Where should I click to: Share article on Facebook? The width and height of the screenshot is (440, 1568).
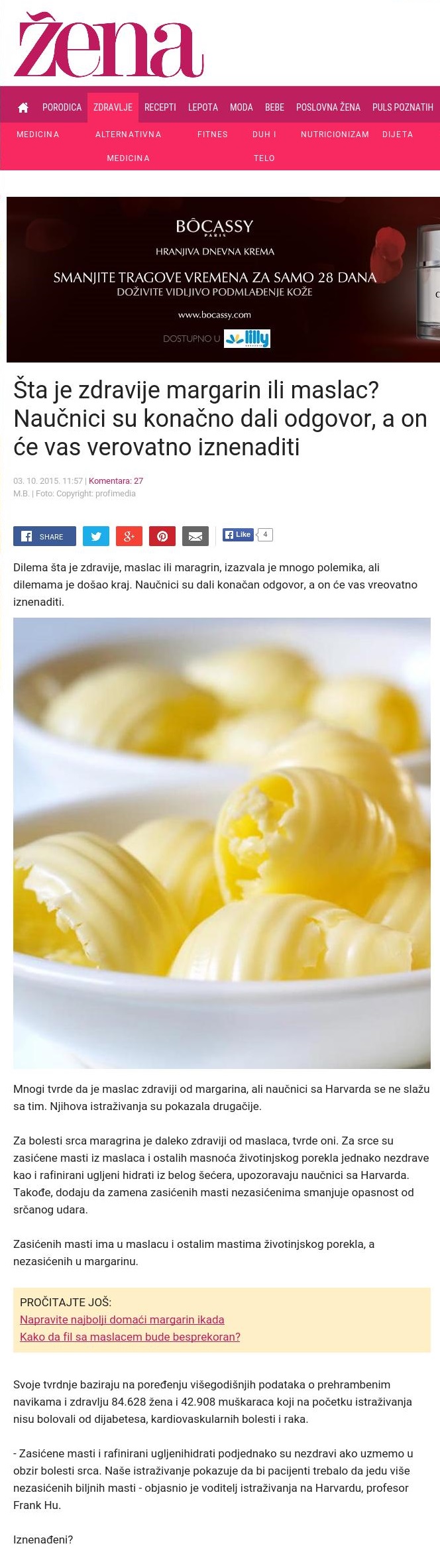pos(44,536)
